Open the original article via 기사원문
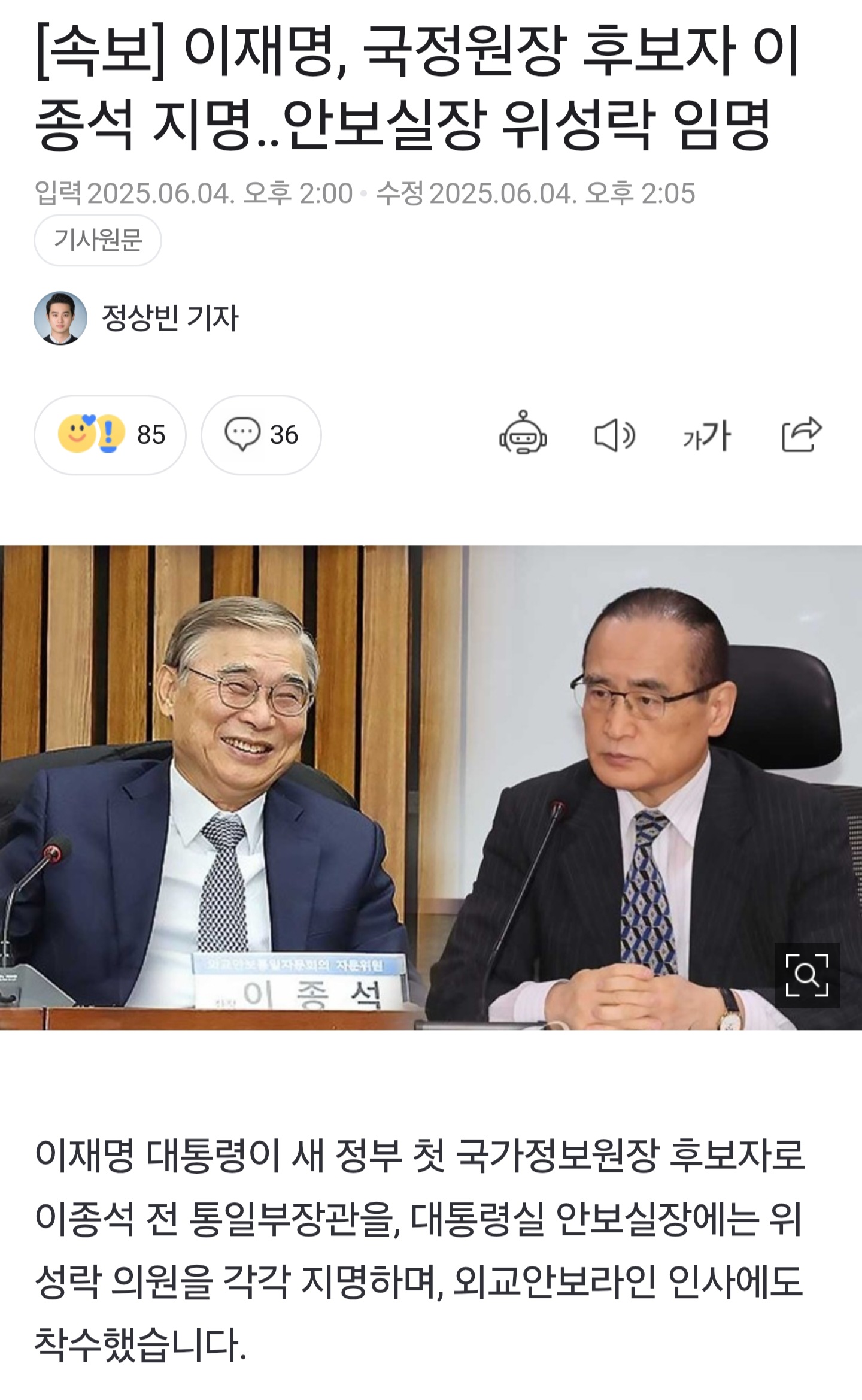This screenshot has height=1400, width=862. [98, 240]
